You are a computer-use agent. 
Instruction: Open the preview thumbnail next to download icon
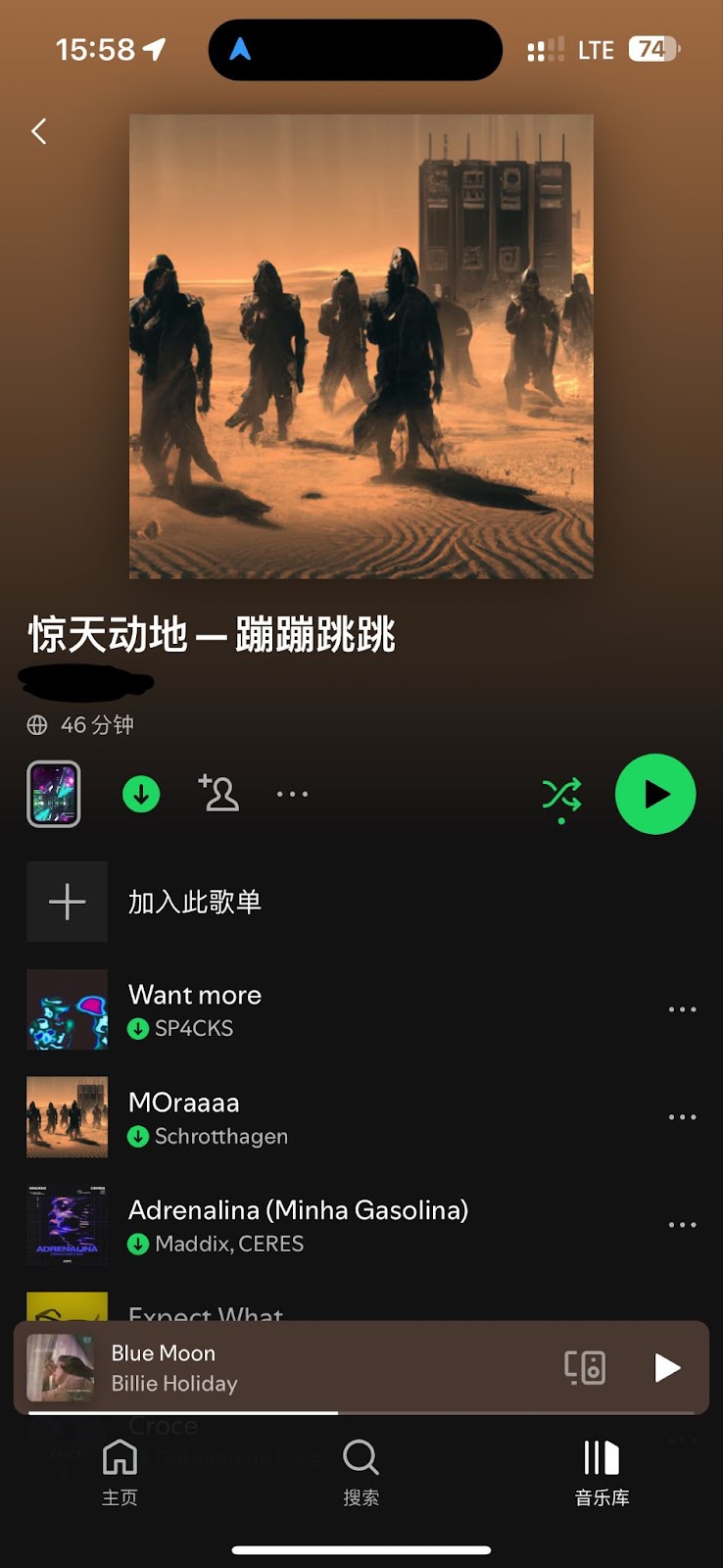coord(54,794)
